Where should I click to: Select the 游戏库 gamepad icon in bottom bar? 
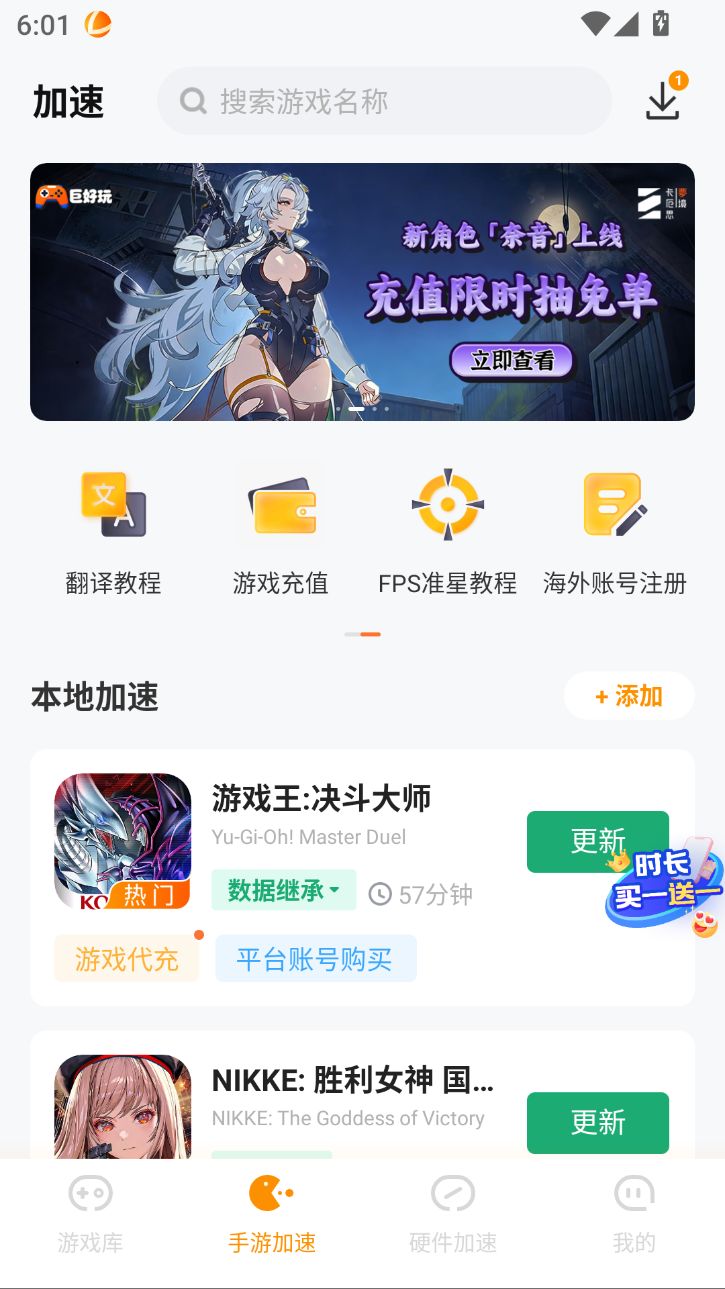90,1194
